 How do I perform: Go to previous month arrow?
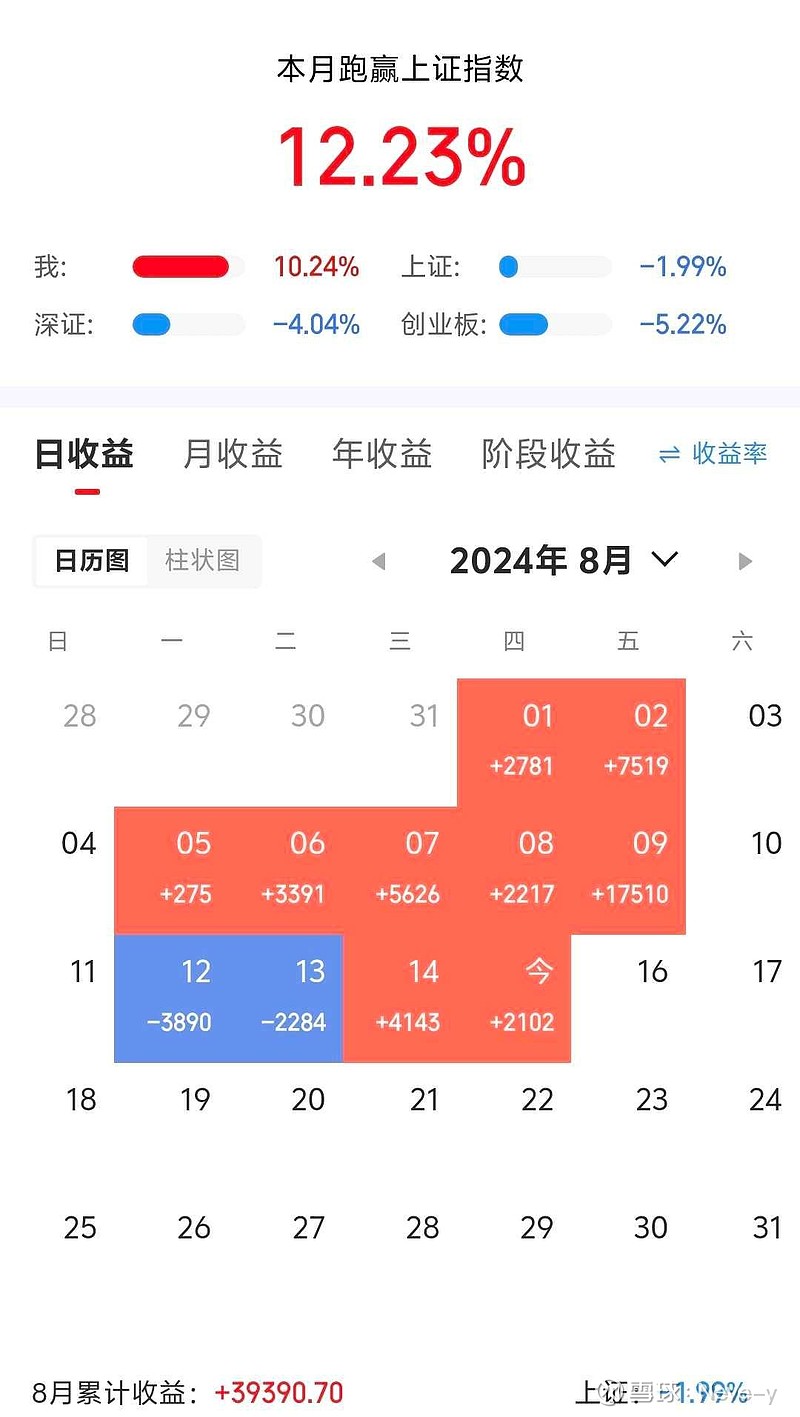tap(378, 561)
